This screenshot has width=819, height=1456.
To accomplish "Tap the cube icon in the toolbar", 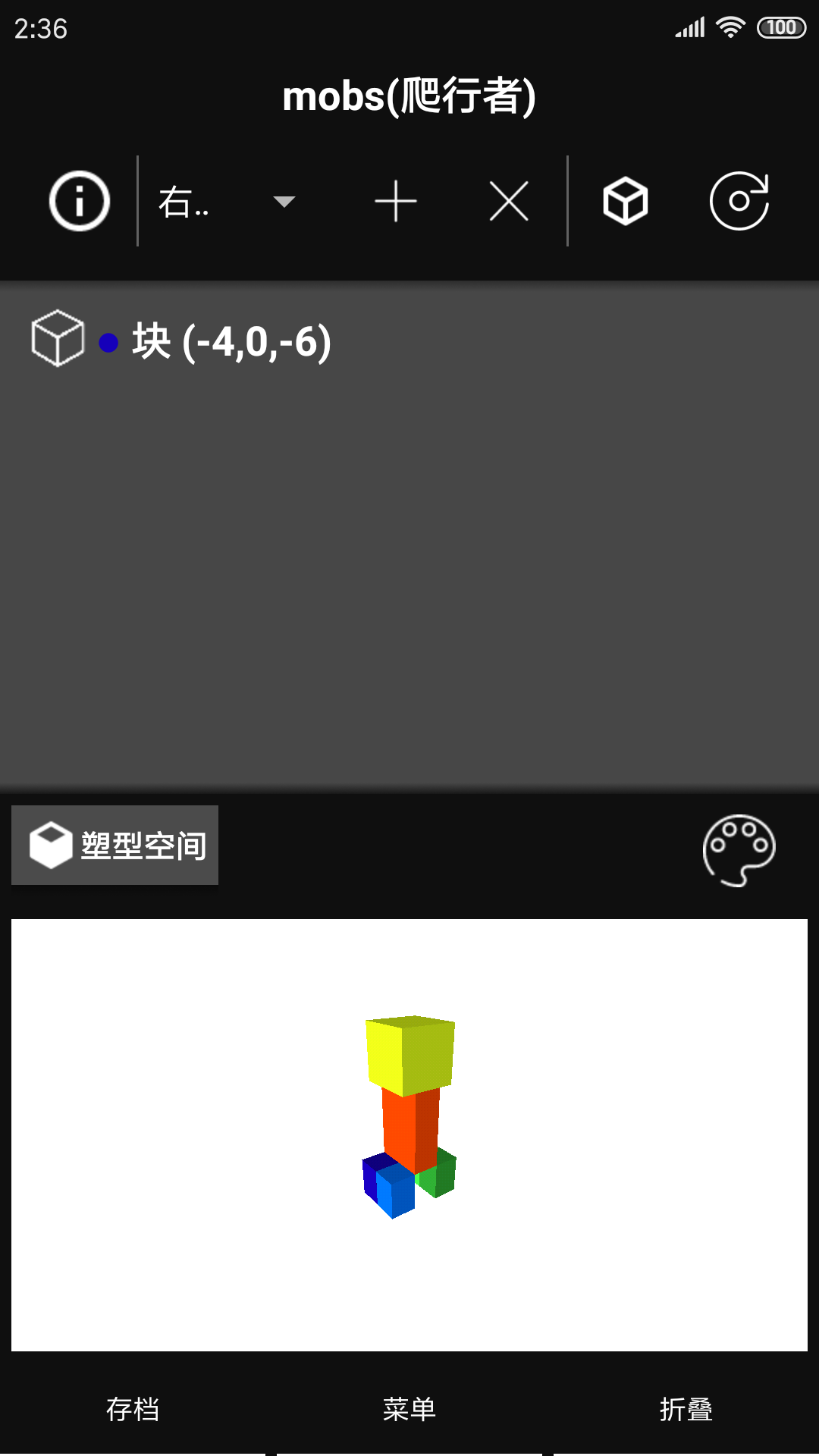I will (625, 202).
